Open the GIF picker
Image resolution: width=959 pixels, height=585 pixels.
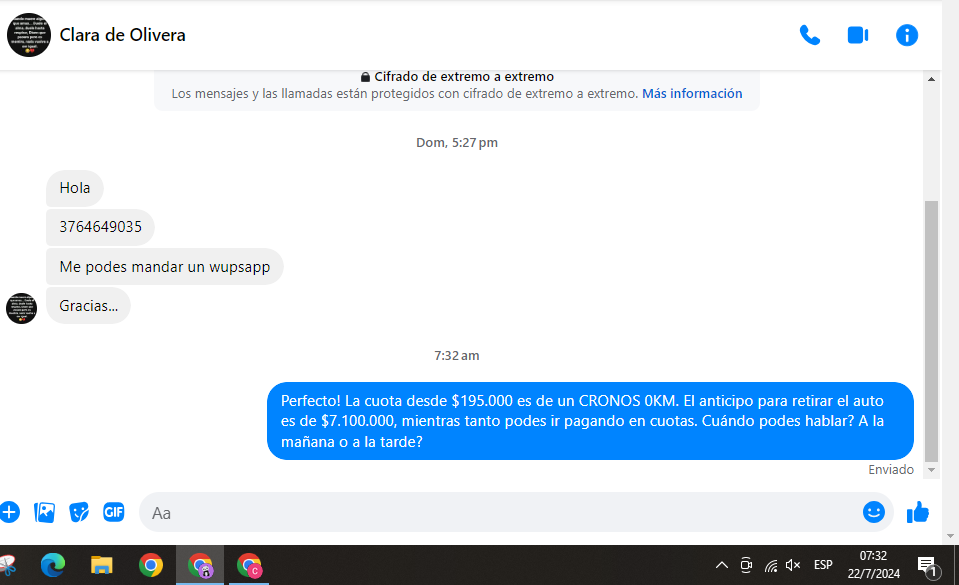(x=113, y=512)
